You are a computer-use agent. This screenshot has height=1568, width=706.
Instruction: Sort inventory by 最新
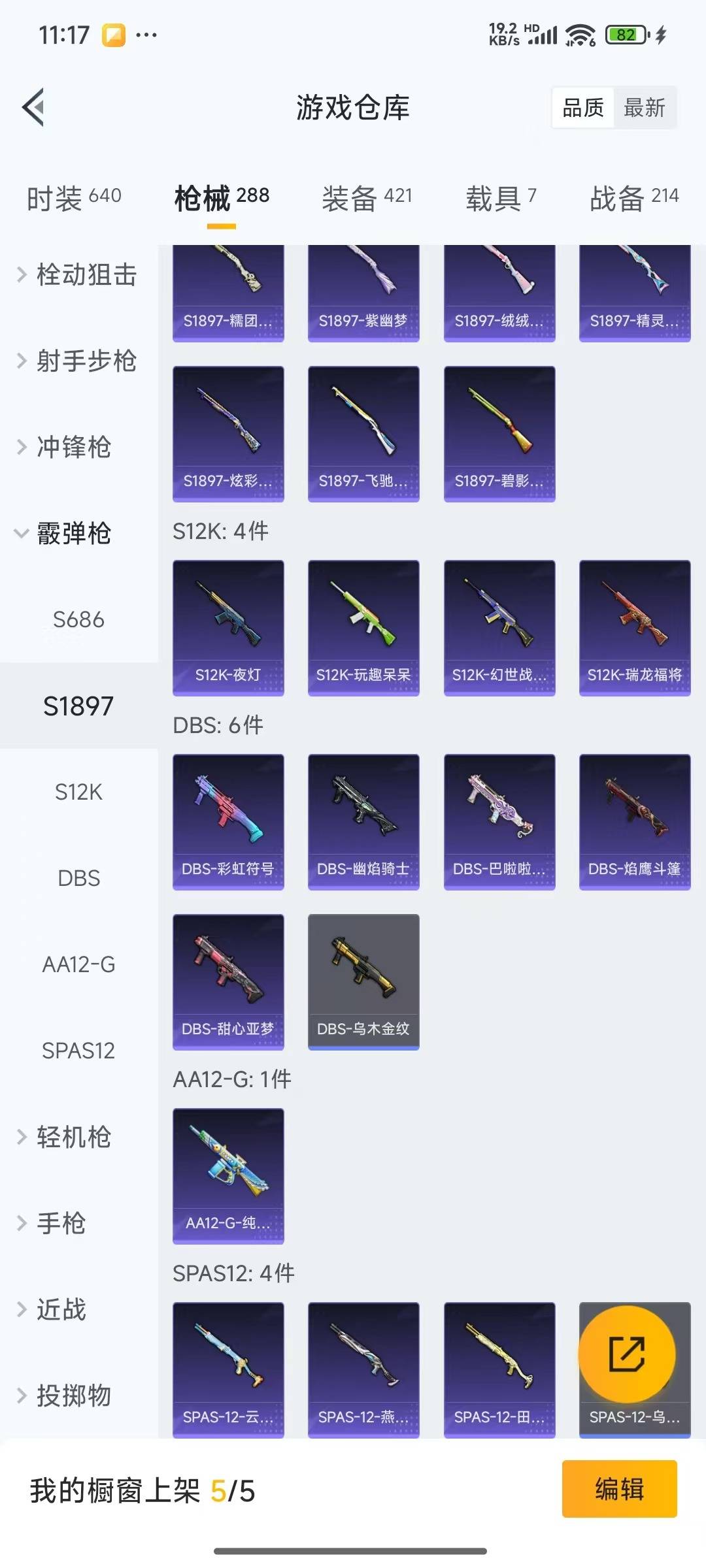tap(644, 108)
